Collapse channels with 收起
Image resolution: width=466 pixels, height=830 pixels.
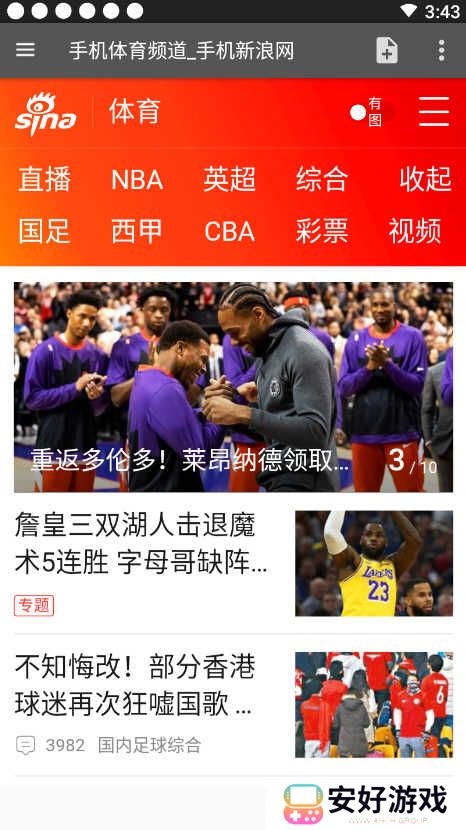pyautogui.click(x=425, y=179)
